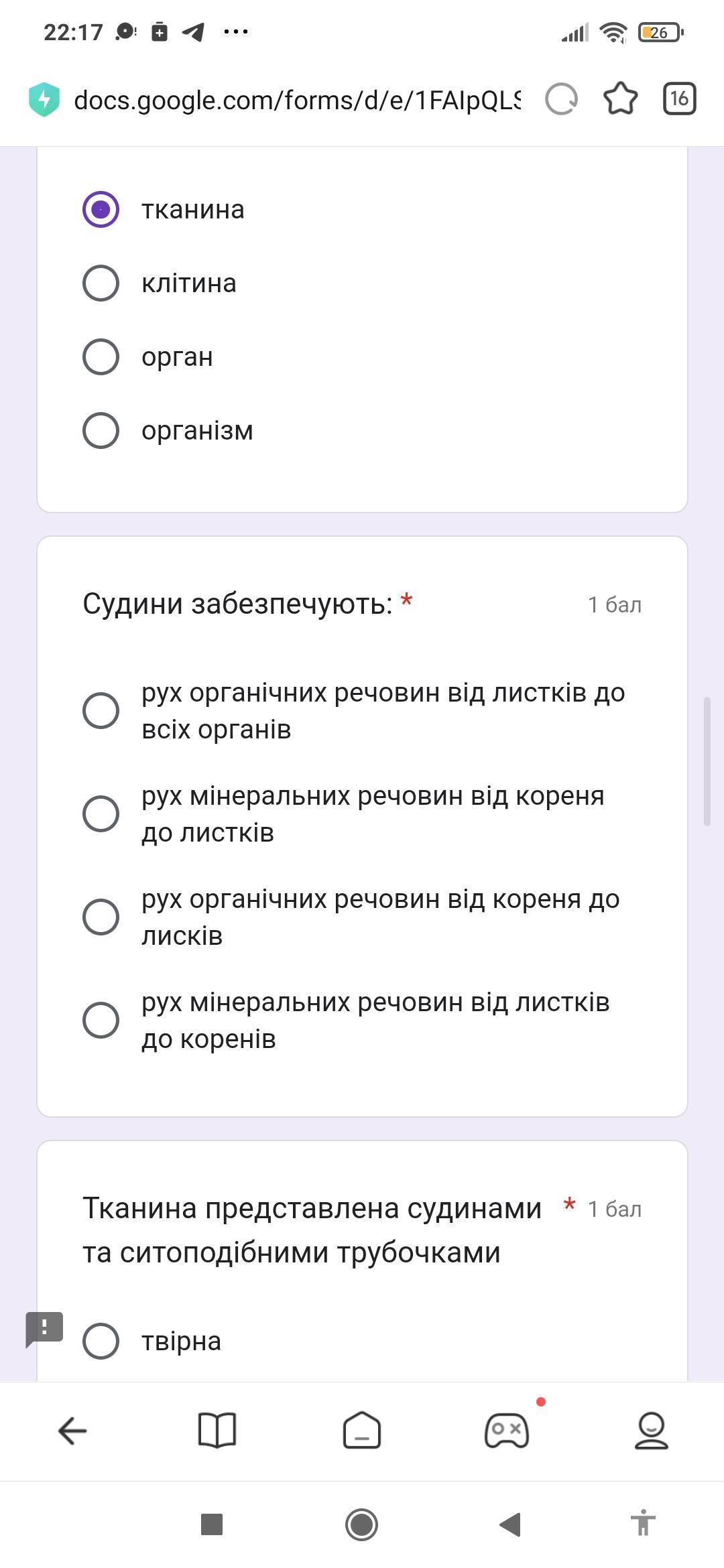Open the bookmarks book icon
This screenshot has width=724, height=1568.
pos(217,1431)
